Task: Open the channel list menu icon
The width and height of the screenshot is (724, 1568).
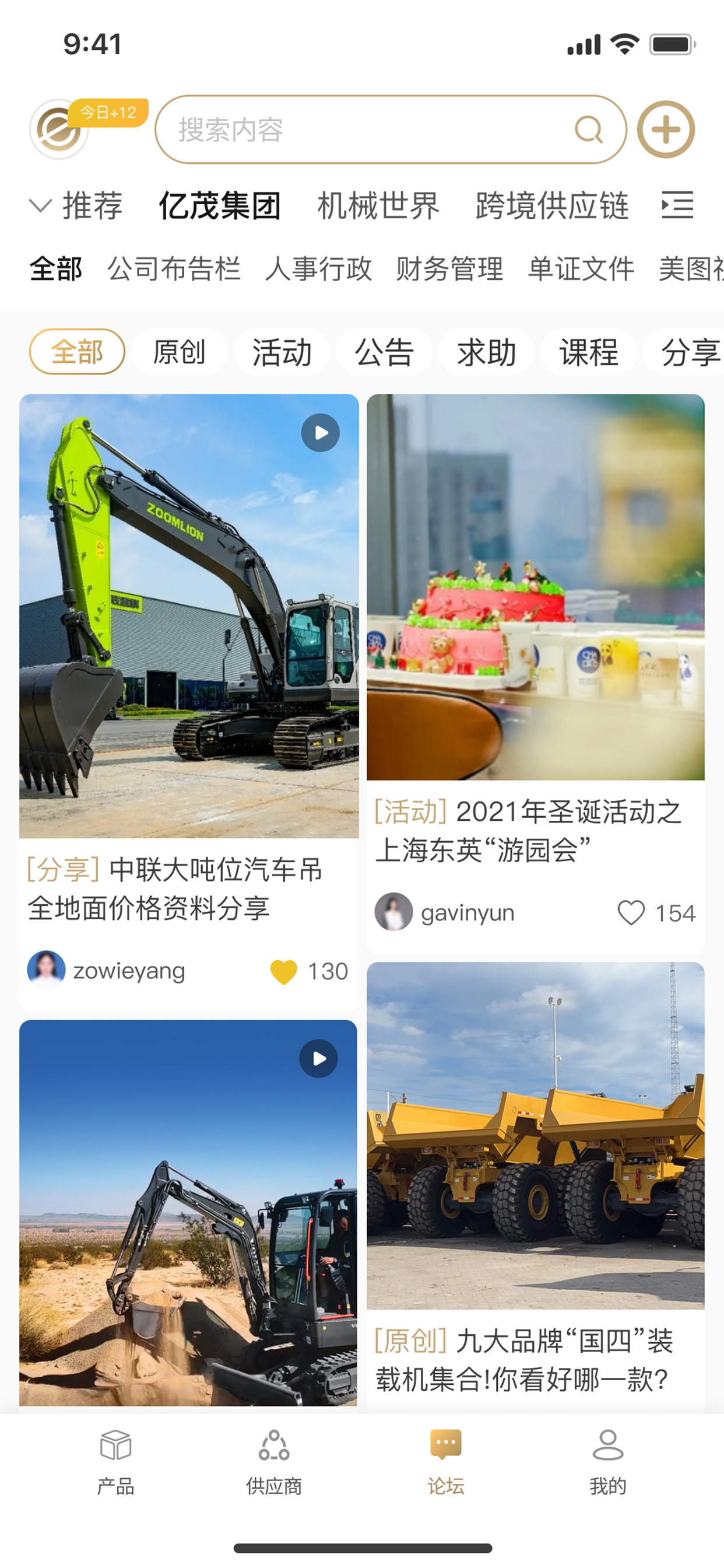Action: click(678, 205)
